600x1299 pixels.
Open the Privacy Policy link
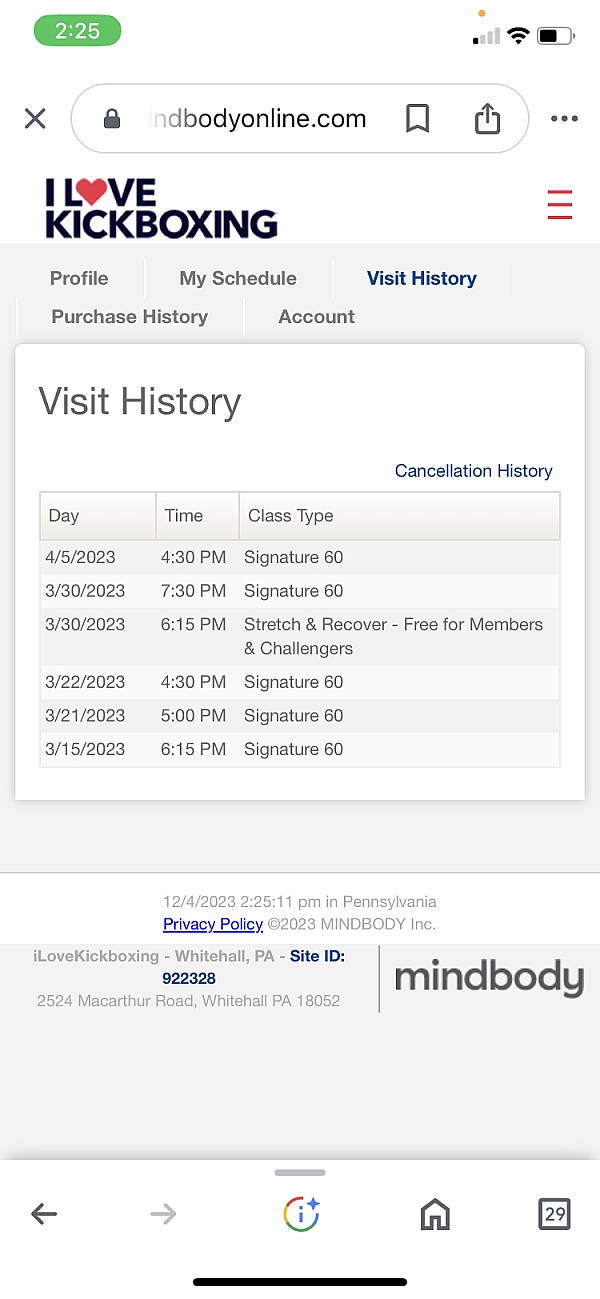click(213, 924)
